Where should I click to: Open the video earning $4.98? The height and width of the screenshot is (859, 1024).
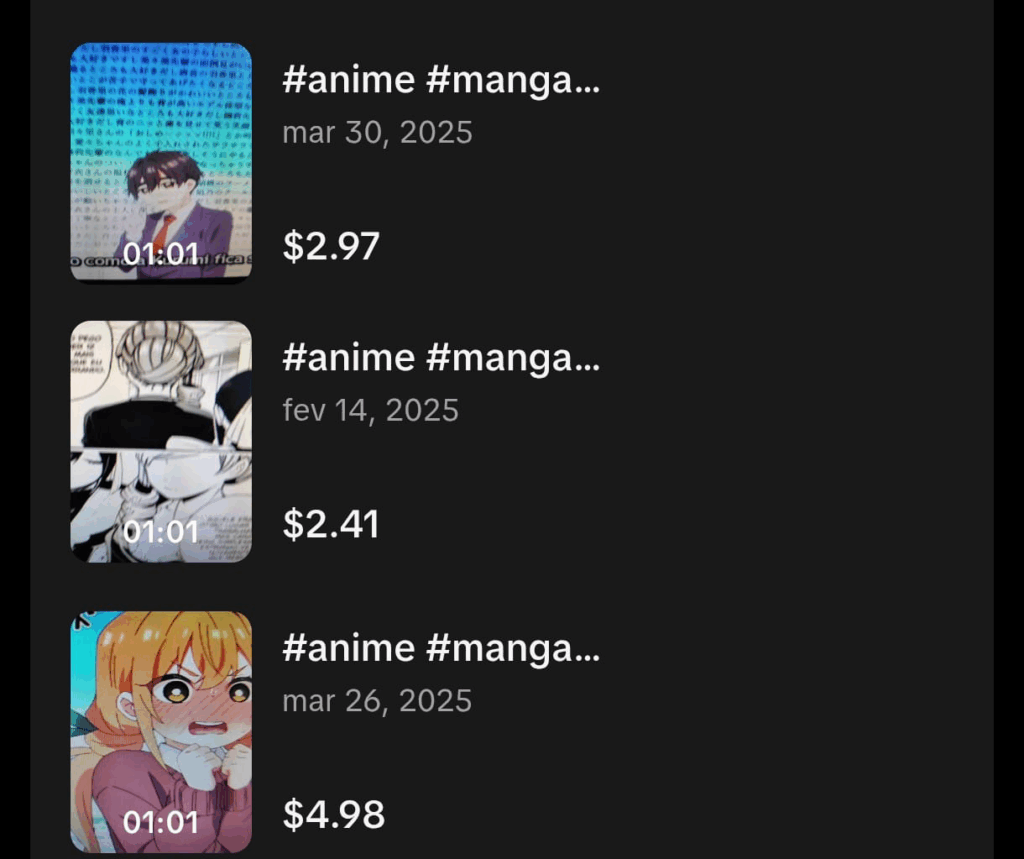[x=161, y=731]
